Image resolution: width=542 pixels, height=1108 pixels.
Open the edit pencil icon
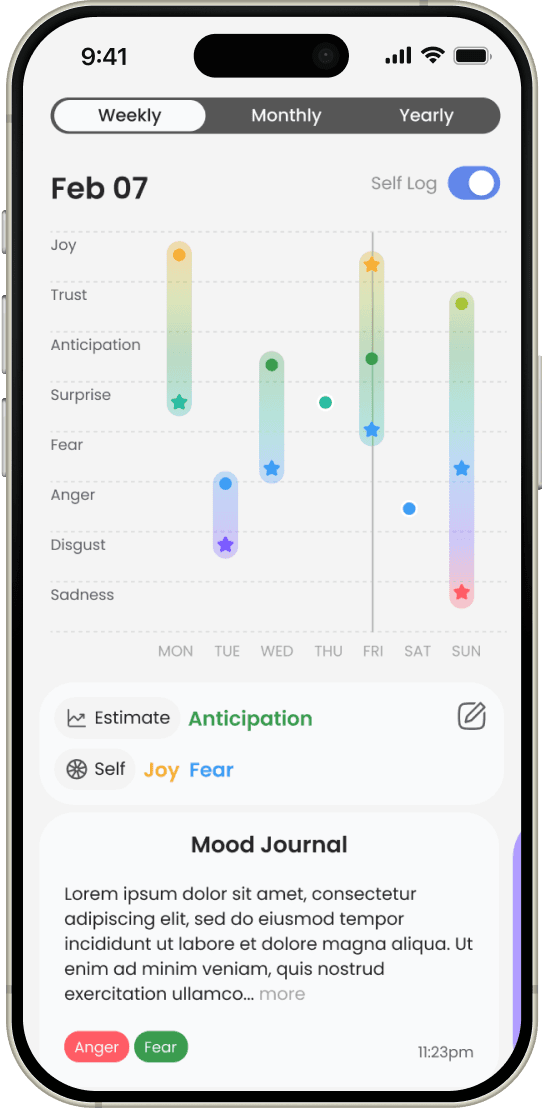(x=472, y=717)
